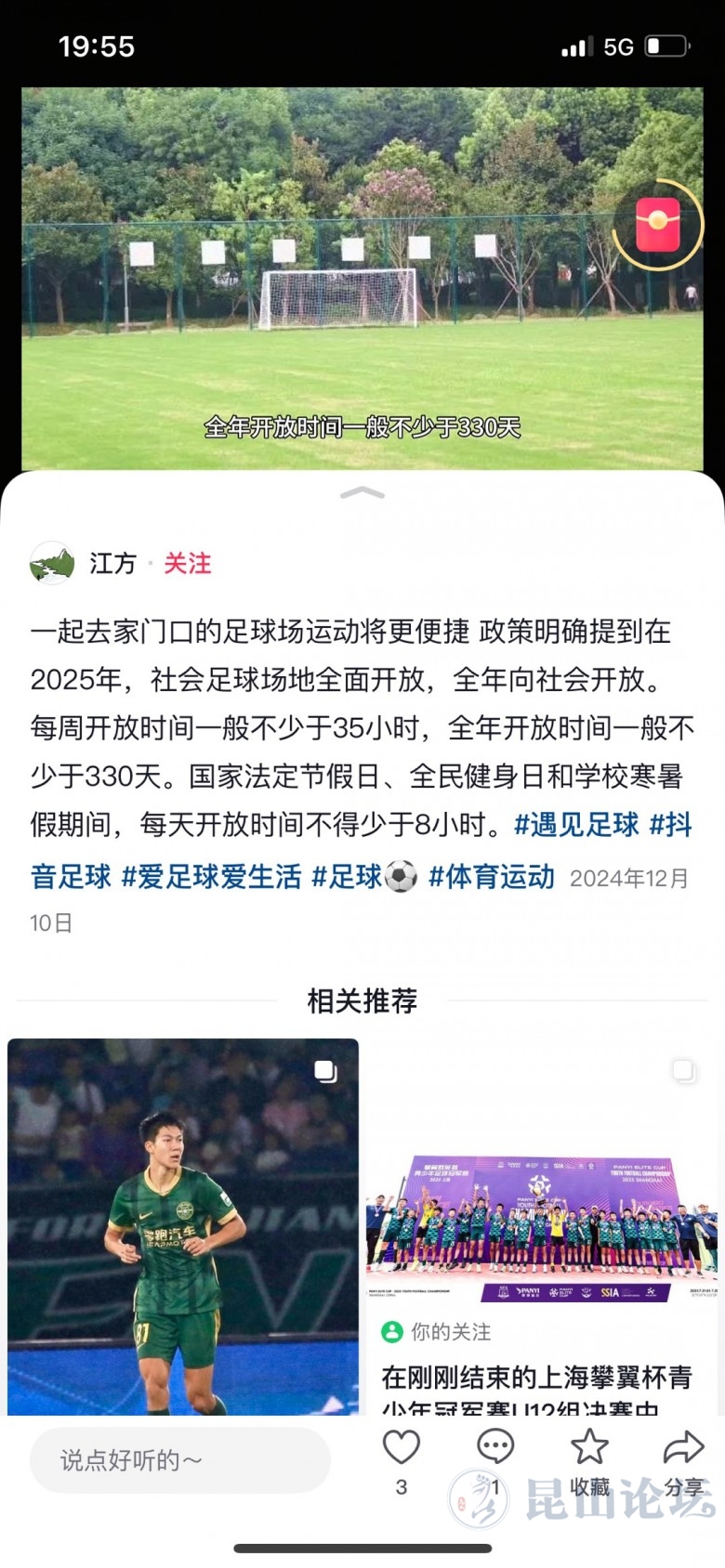725x1568 pixels.
Task: Open 江方's profile avatar
Action: pos(52,563)
